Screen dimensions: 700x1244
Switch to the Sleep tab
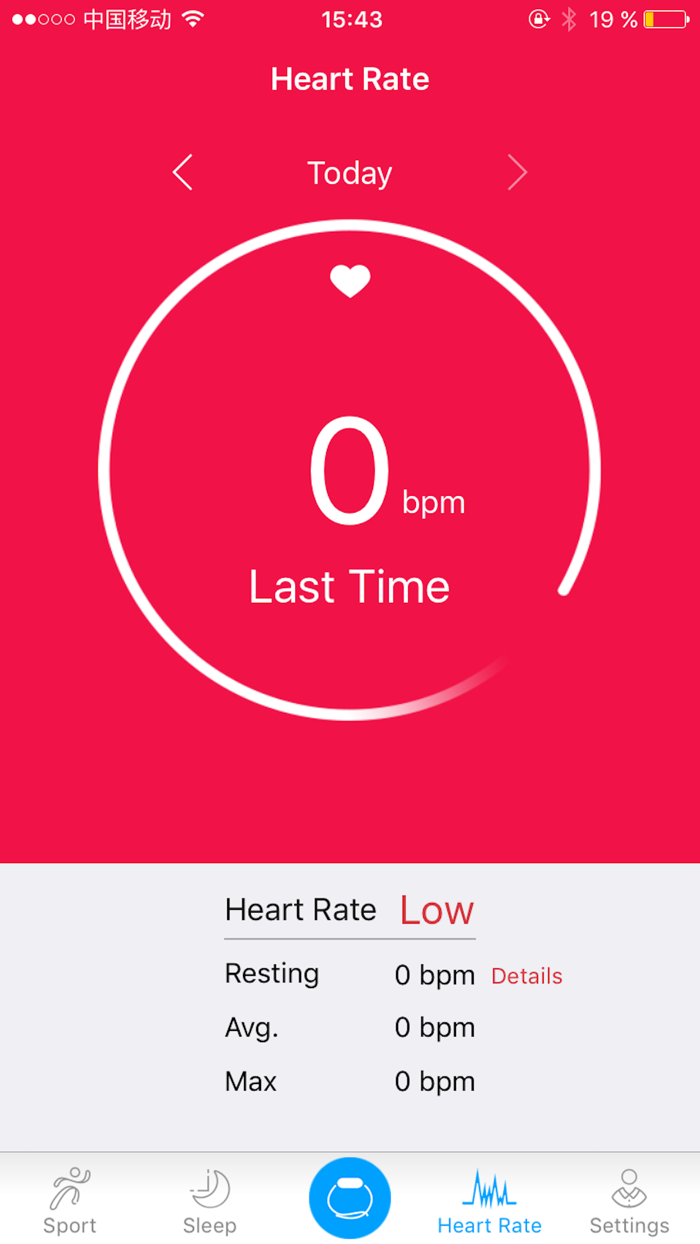coord(210,1201)
